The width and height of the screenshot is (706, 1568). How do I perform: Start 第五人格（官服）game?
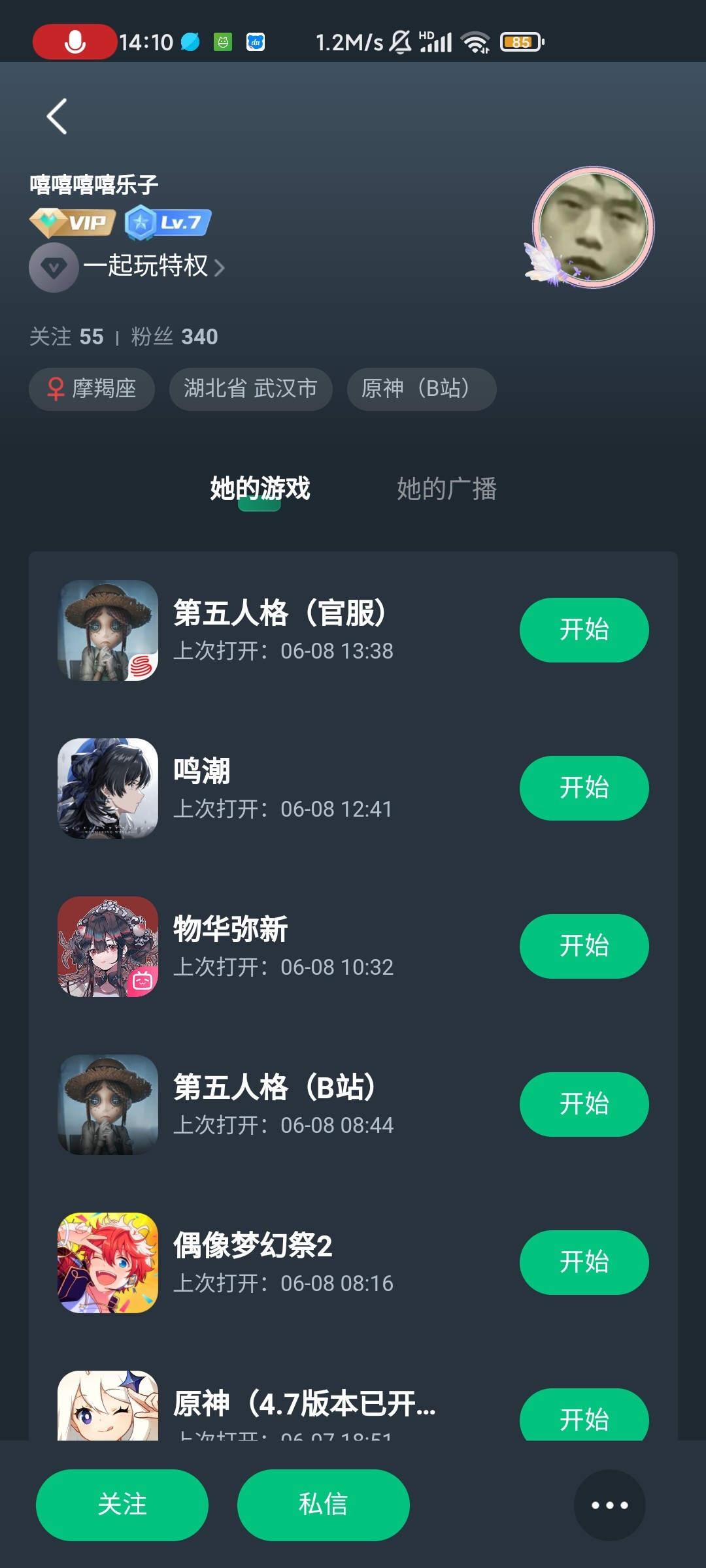pos(584,630)
